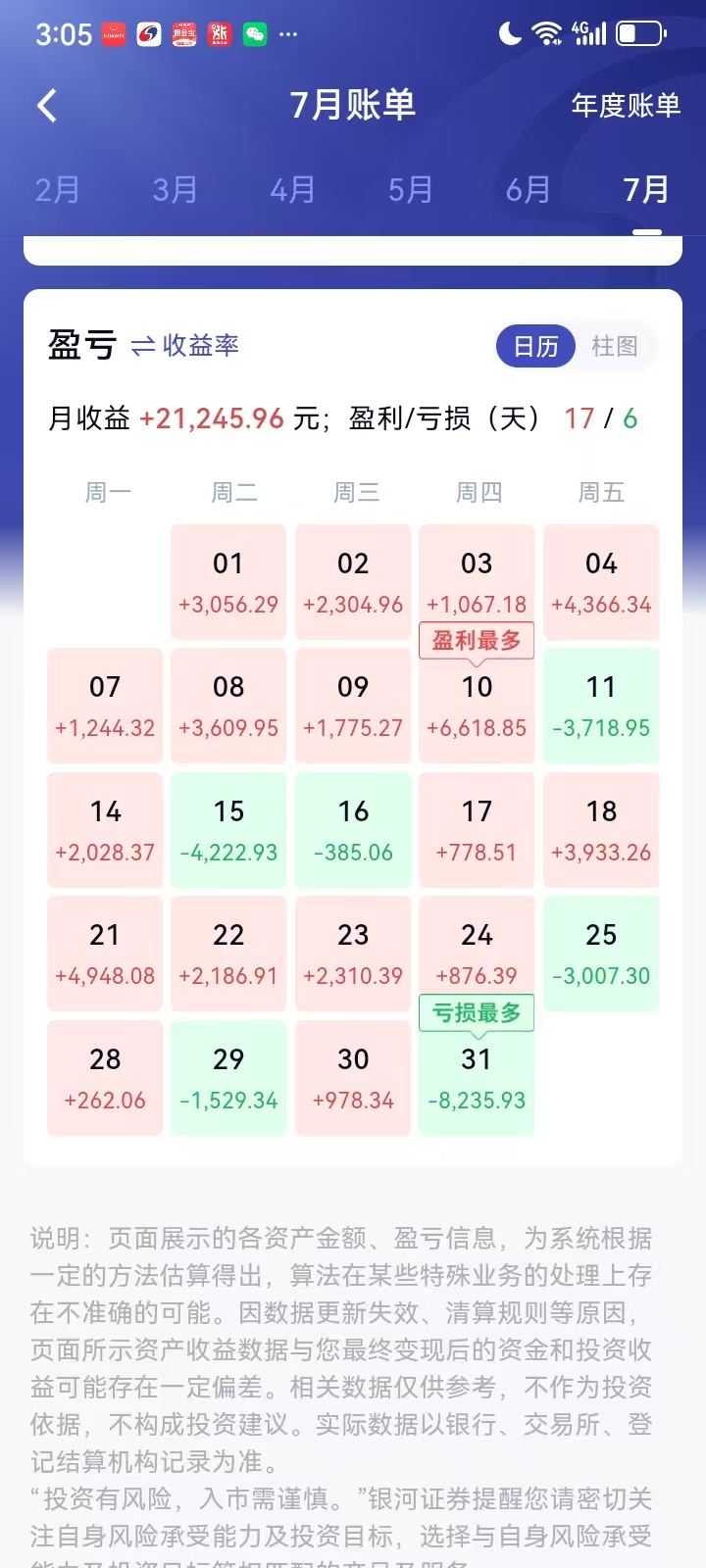Toggle display to 收益率

185,345
